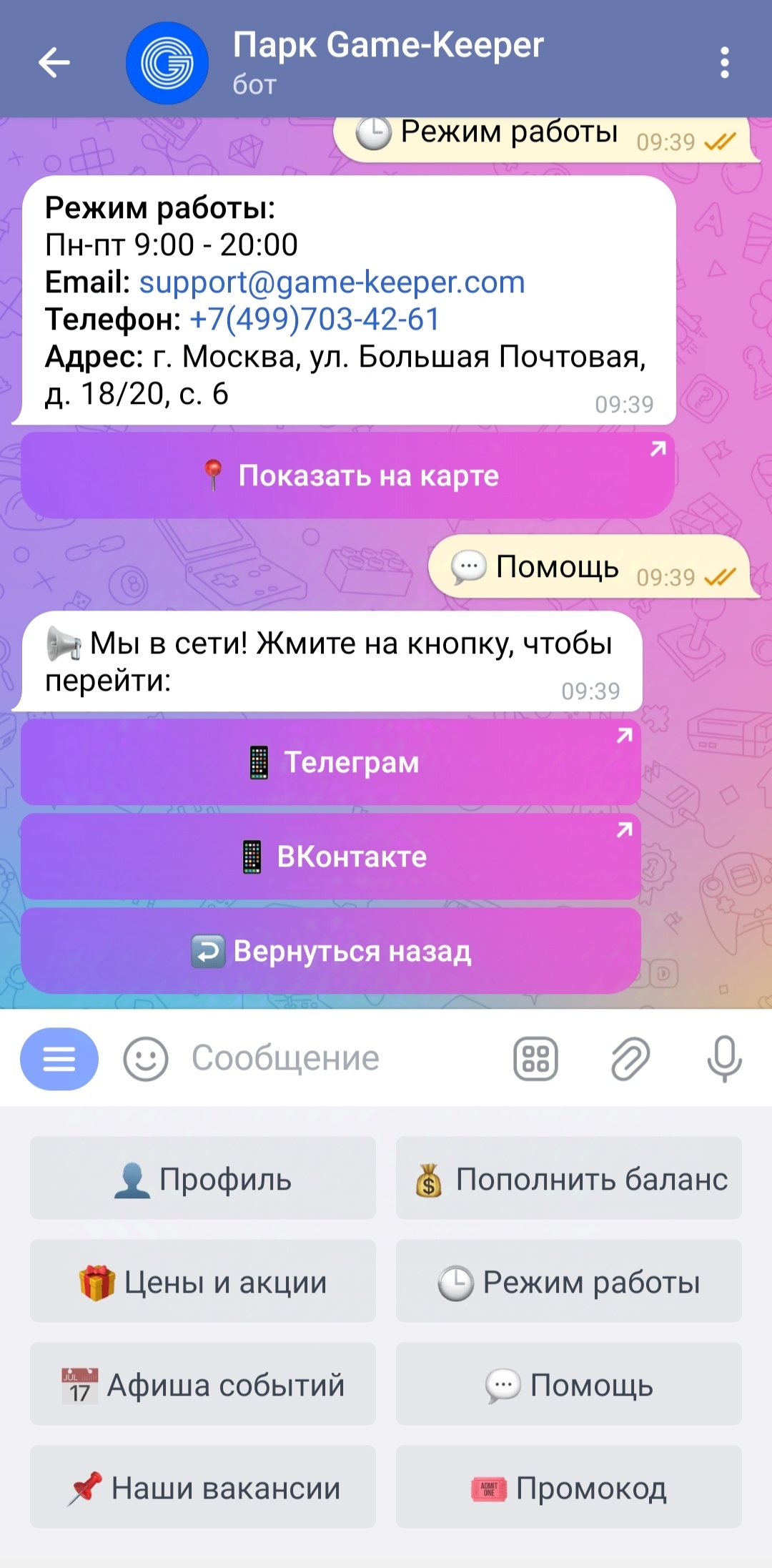Image resolution: width=772 pixels, height=1568 pixels.
Task: Tap the support@game-keeper.com email link
Action: pos(332,282)
